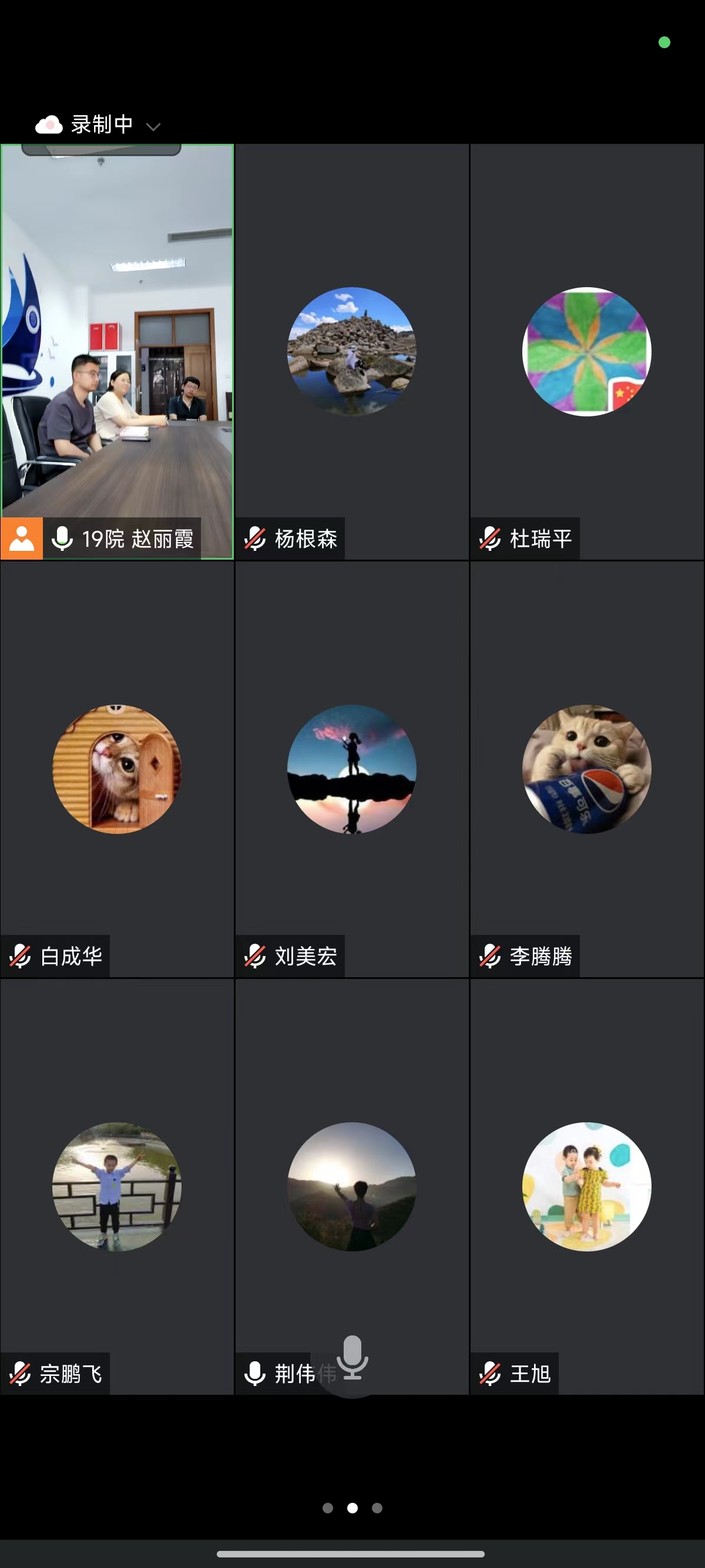Image resolution: width=705 pixels, height=1568 pixels.
Task: Jump to the third page dot
Action: 377,1508
